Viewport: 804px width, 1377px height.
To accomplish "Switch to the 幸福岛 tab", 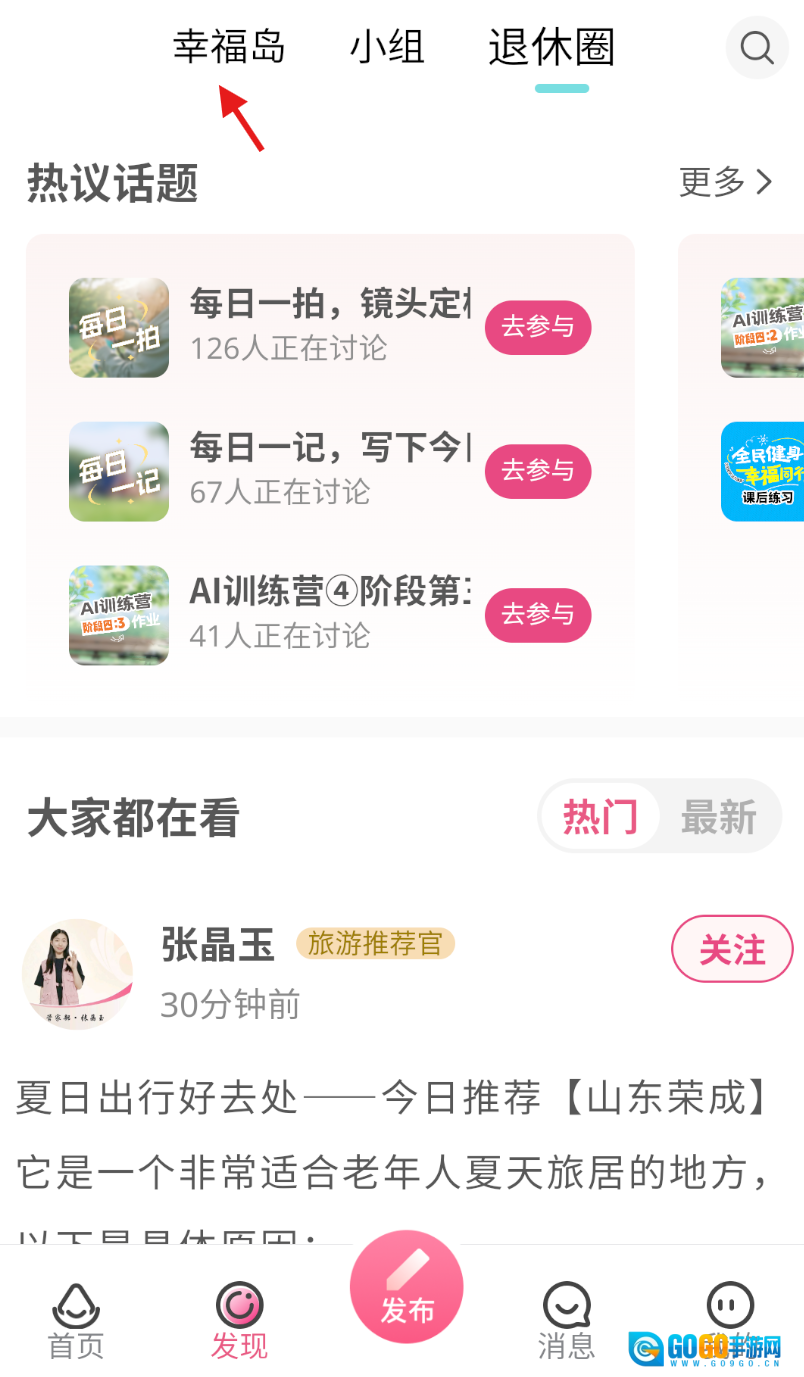I will (229, 47).
